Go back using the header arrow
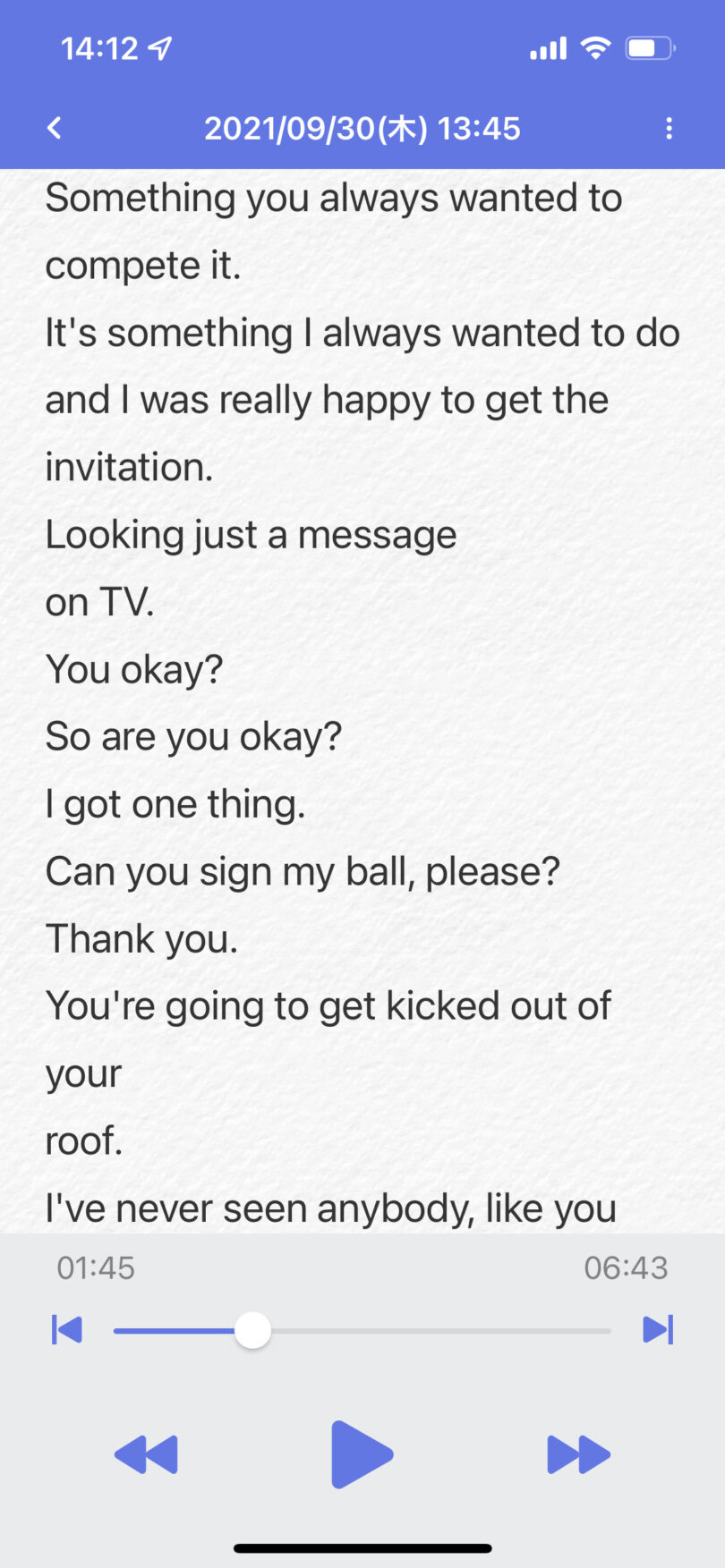Viewport: 725px width, 1568px height. [55, 128]
